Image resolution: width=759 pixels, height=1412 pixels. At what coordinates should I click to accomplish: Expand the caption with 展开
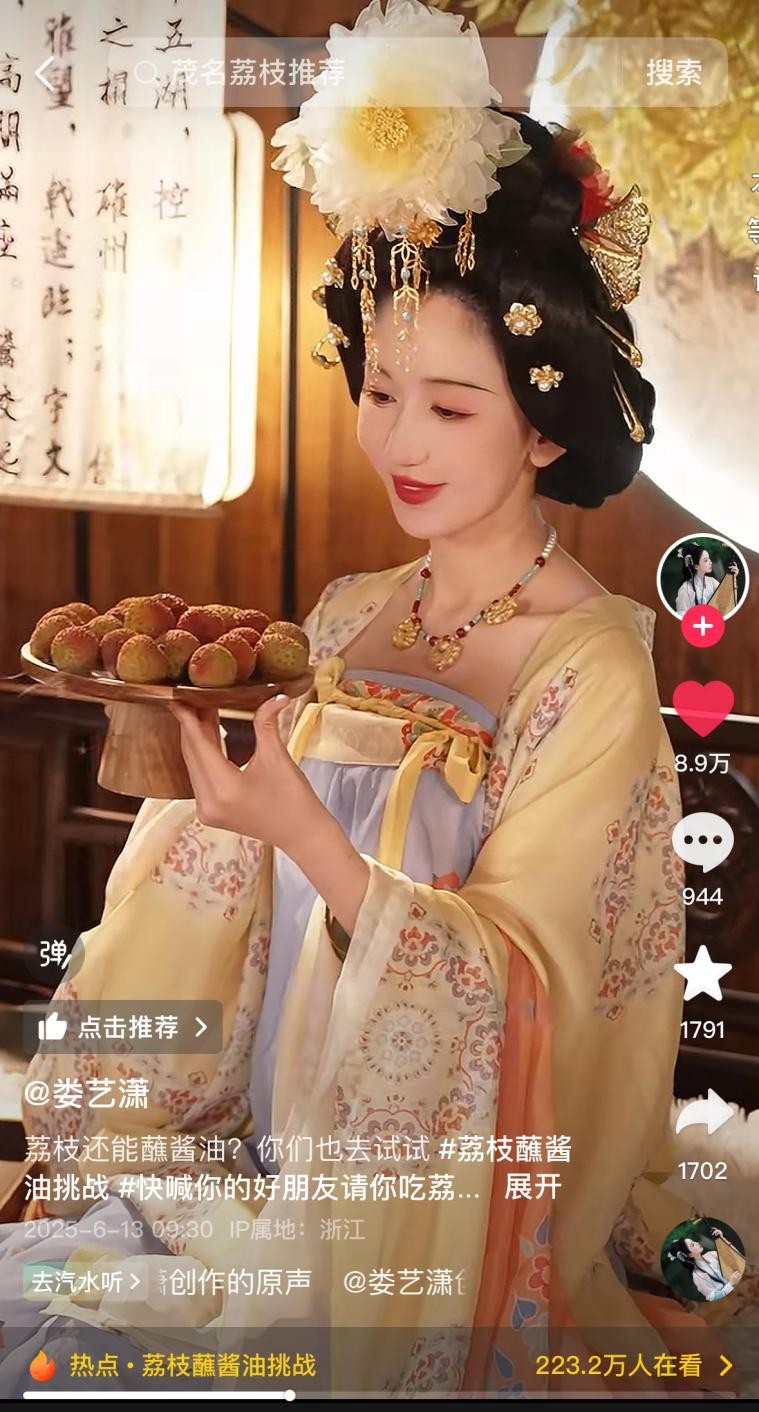click(532, 1188)
